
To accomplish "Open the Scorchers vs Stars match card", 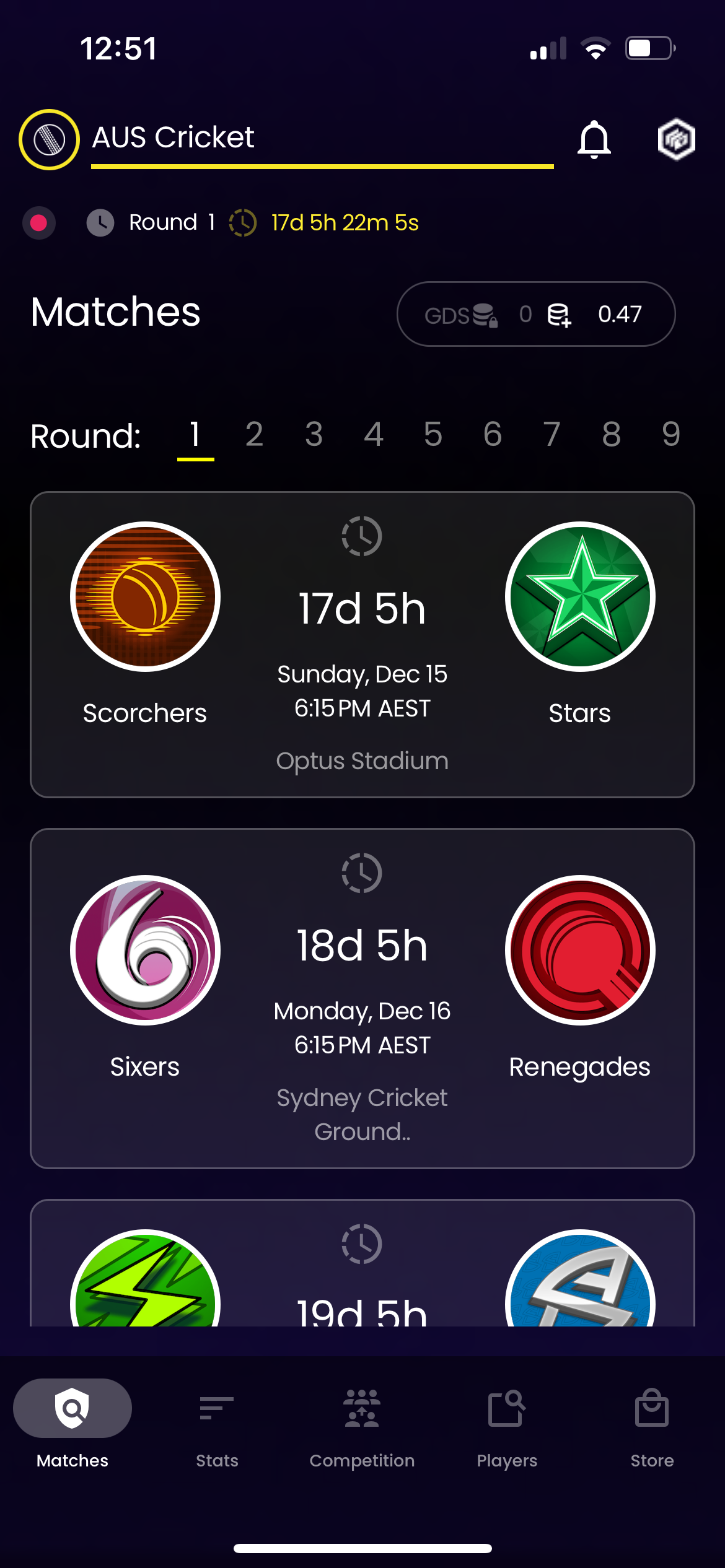I will click(x=362, y=644).
